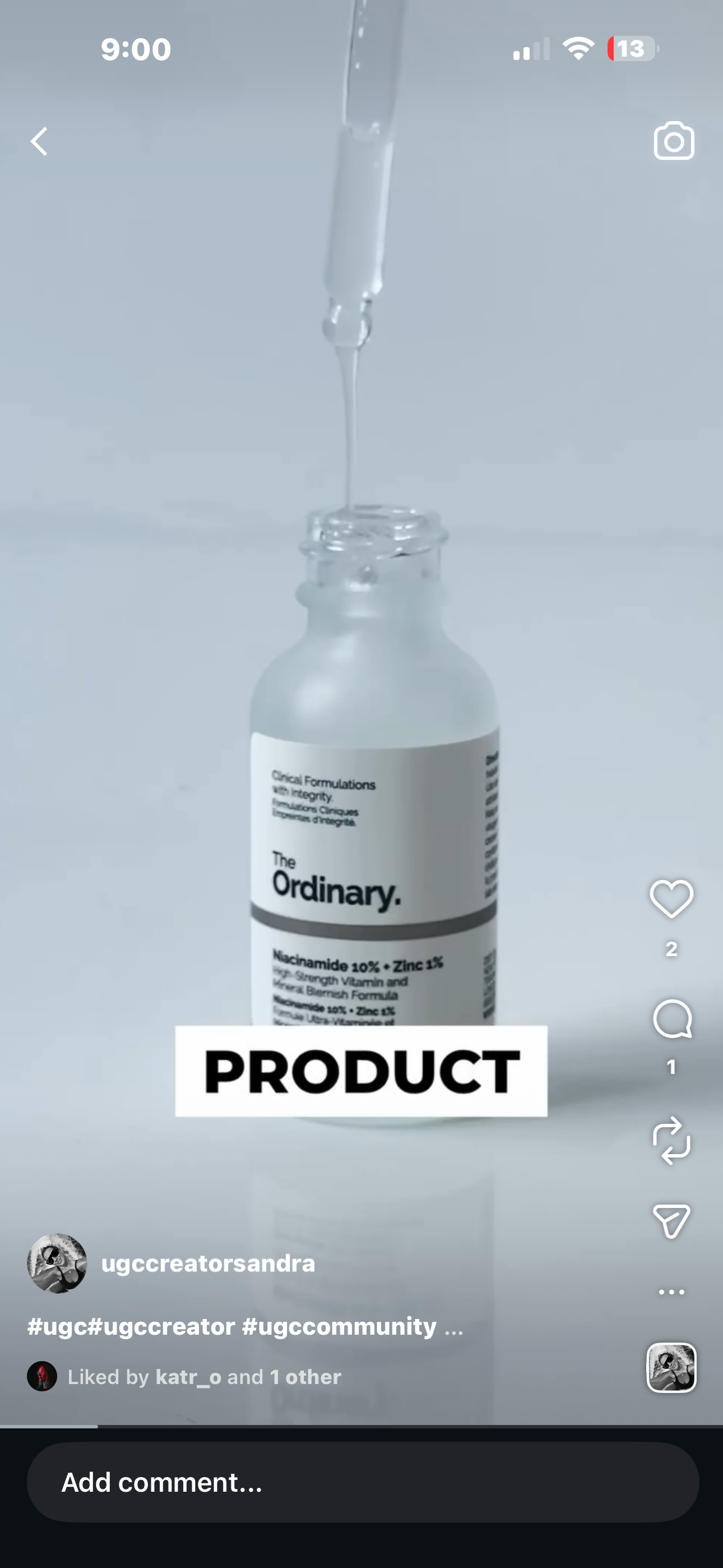
Task: Visit the ugccreatorsandra username link
Action: coord(208,1263)
